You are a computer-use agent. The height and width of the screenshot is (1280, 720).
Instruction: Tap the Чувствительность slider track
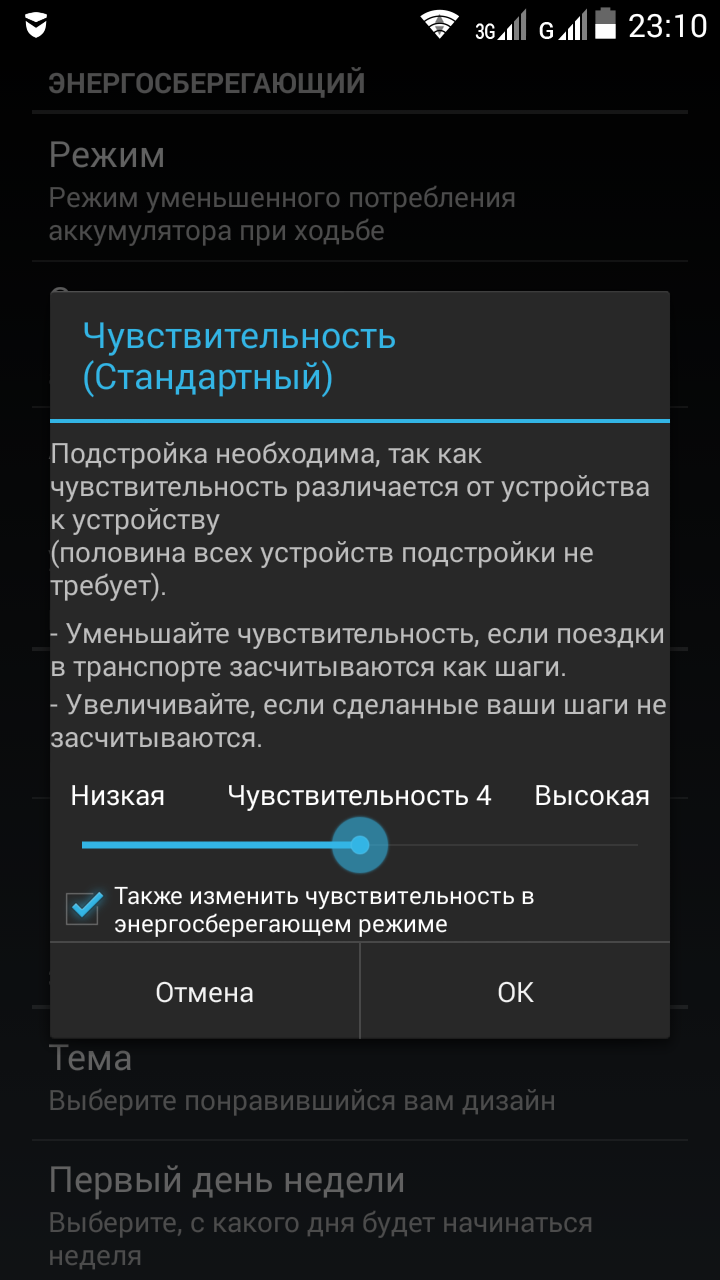500,845
